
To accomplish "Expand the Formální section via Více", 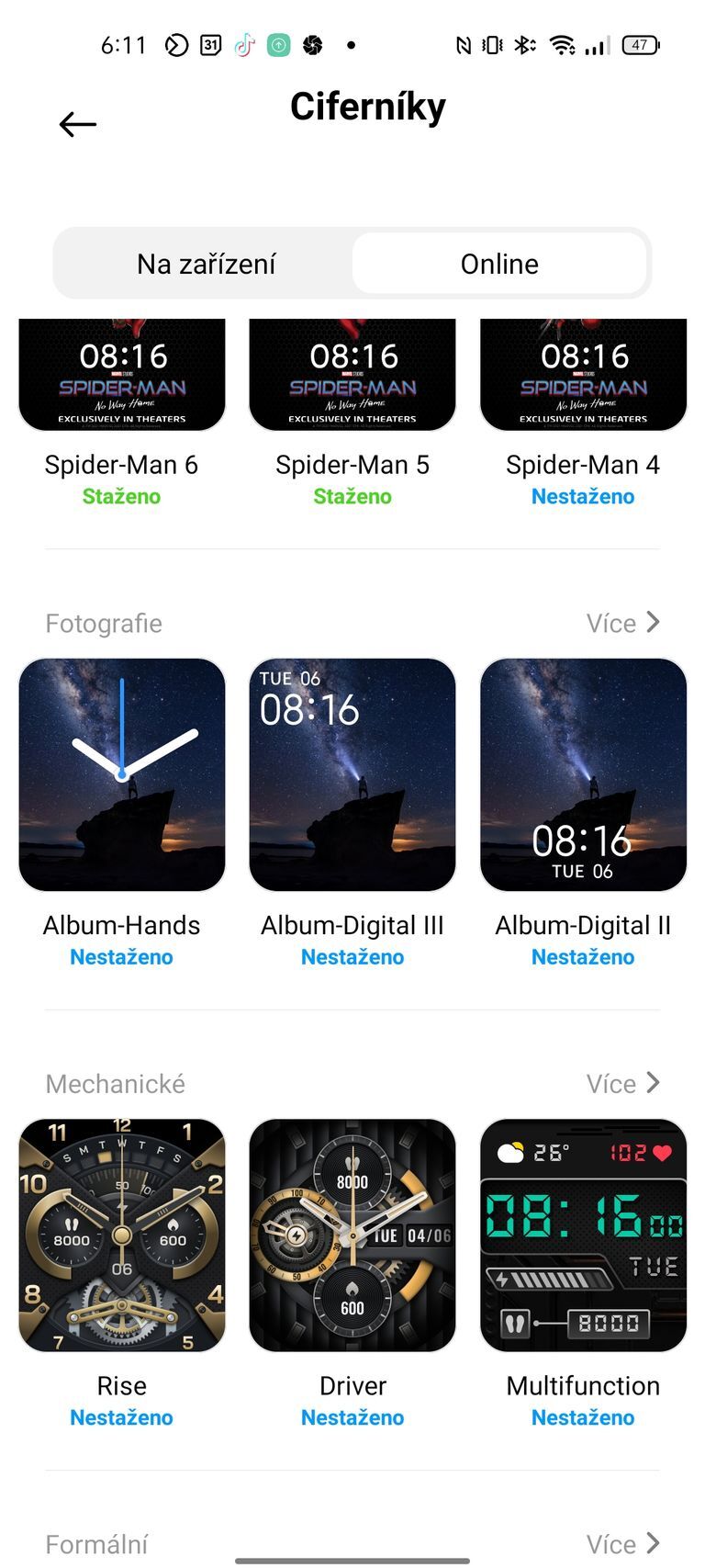I will coord(622,1544).
